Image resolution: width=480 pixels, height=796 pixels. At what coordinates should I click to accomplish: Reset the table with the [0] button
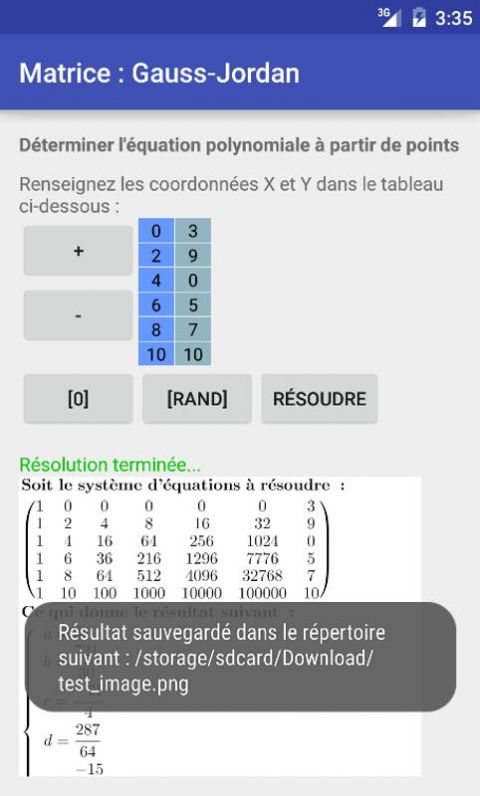pyautogui.click(x=78, y=399)
